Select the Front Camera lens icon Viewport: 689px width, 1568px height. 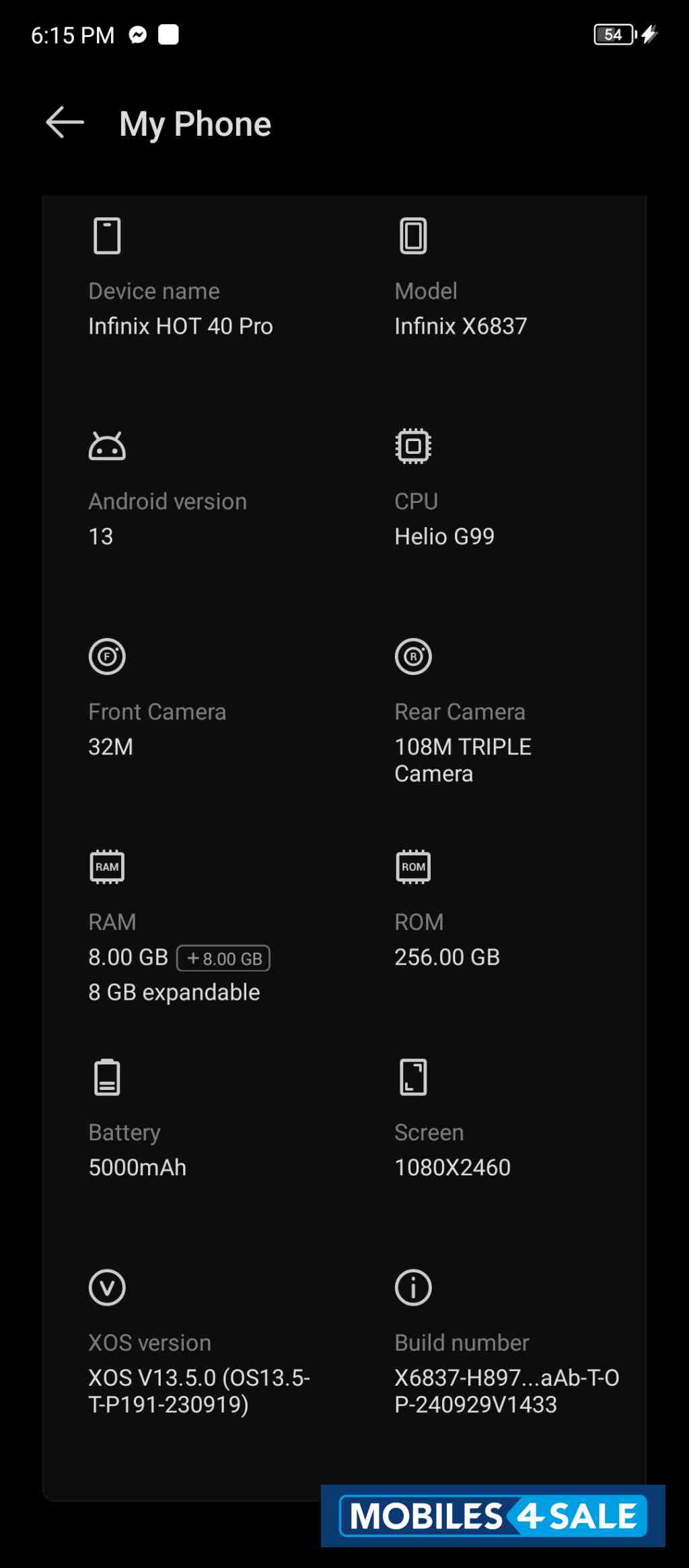click(x=108, y=656)
